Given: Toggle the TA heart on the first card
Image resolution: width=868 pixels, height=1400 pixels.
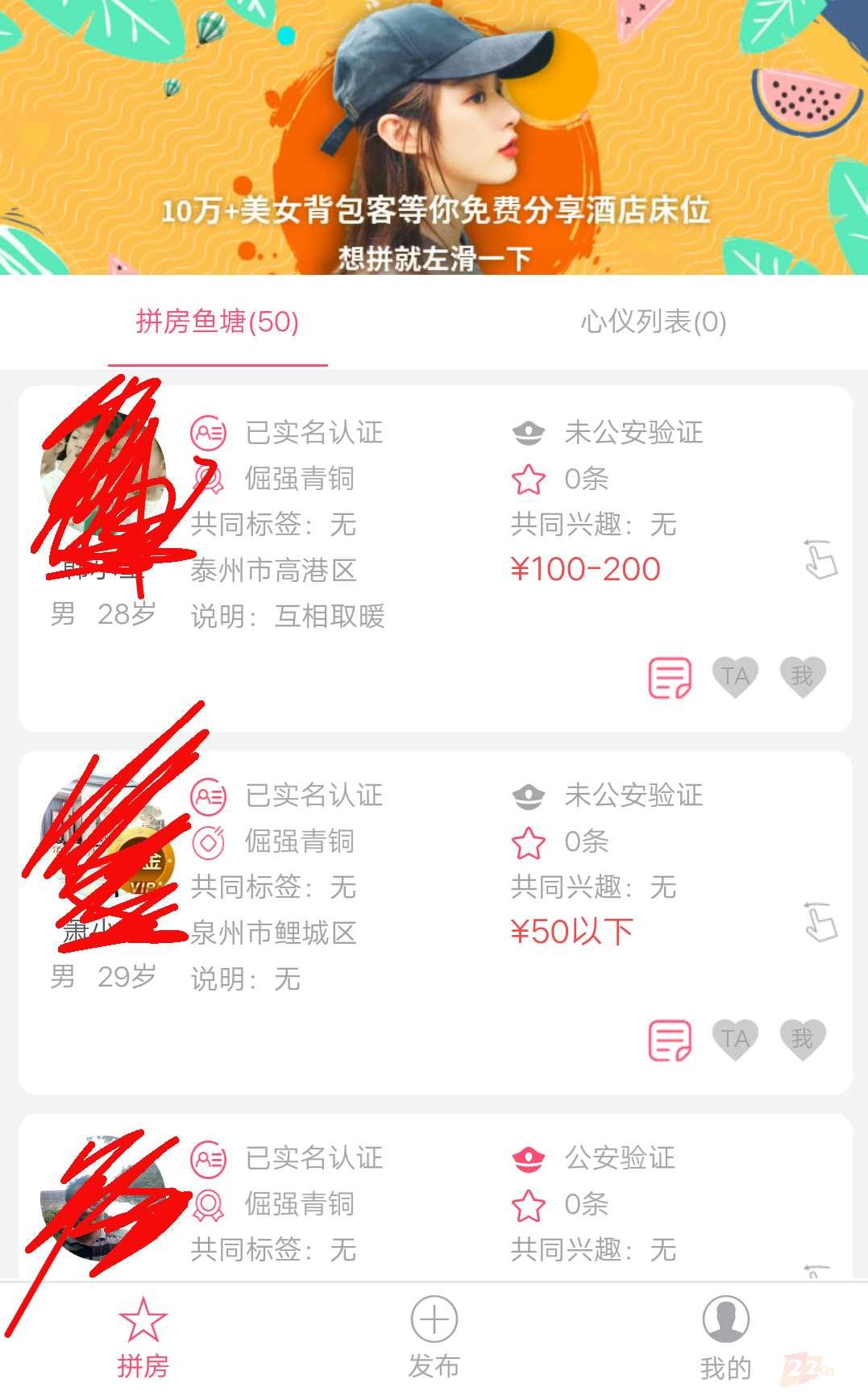Looking at the screenshot, I should coord(735,675).
